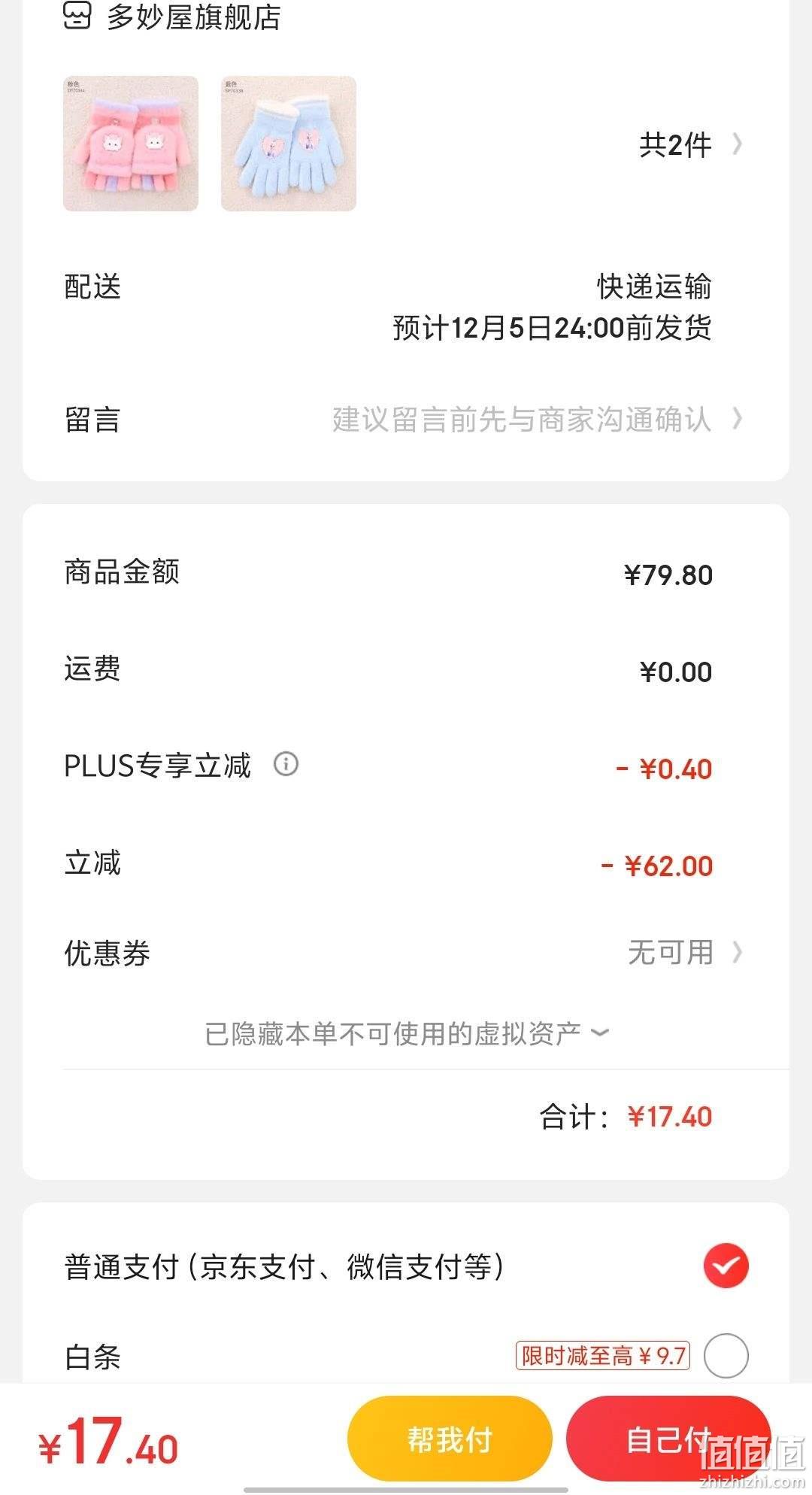The height and width of the screenshot is (1495, 812).
Task: Add a 留言 note for the seller
Action: click(406, 420)
